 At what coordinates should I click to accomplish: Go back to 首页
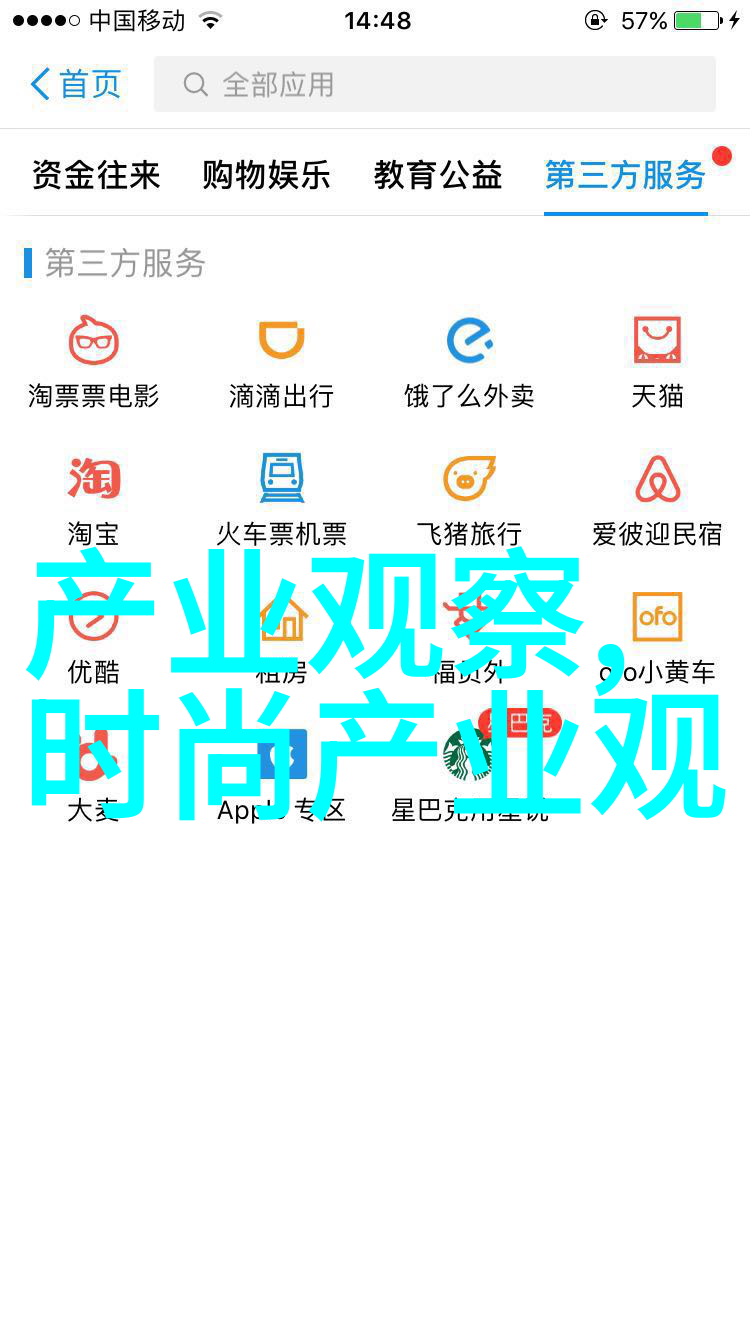pyautogui.click(x=76, y=85)
